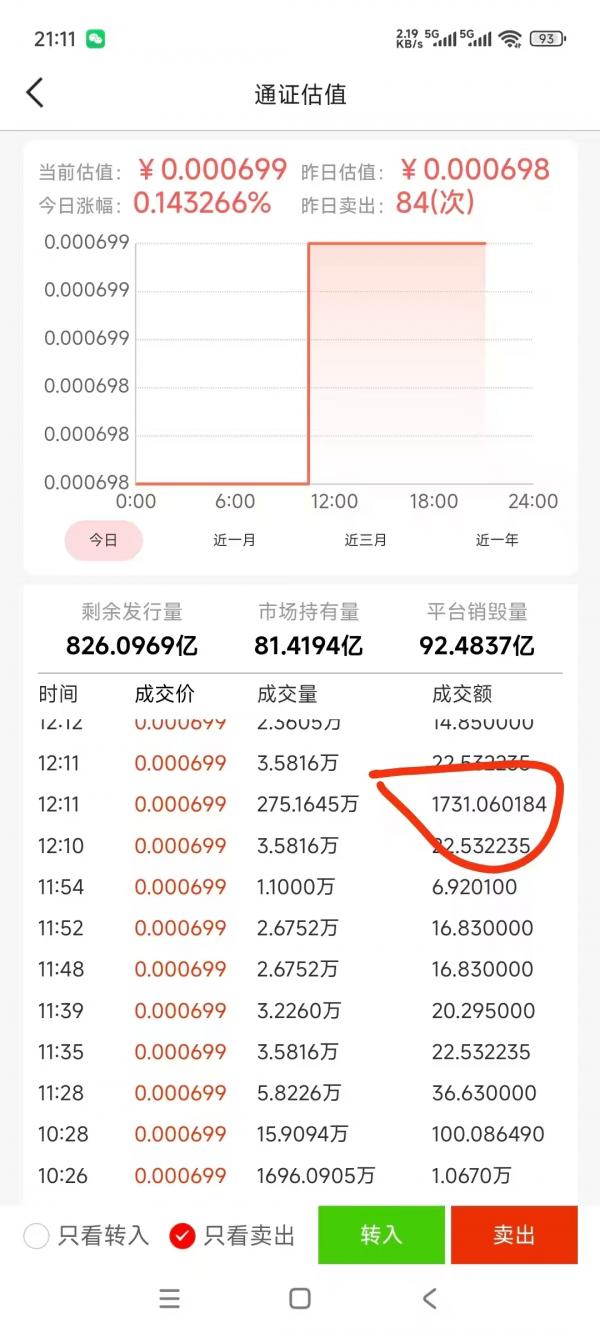Switch chart to 近三月
The height and width of the screenshot is (1333, 600).
point(366,540)
